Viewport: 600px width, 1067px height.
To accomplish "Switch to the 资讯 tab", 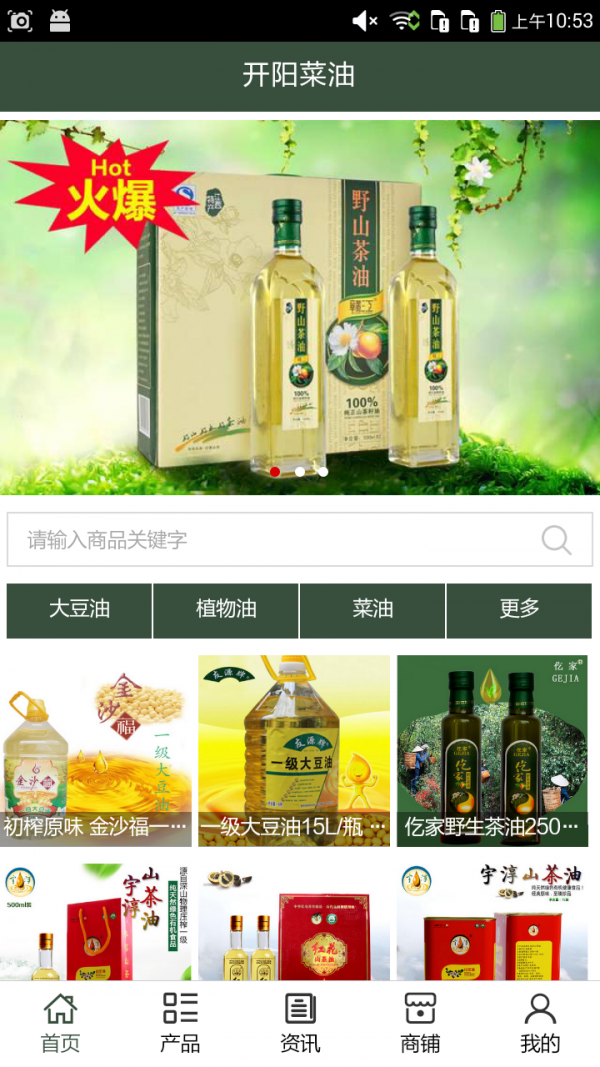I will click(300, 1023).
